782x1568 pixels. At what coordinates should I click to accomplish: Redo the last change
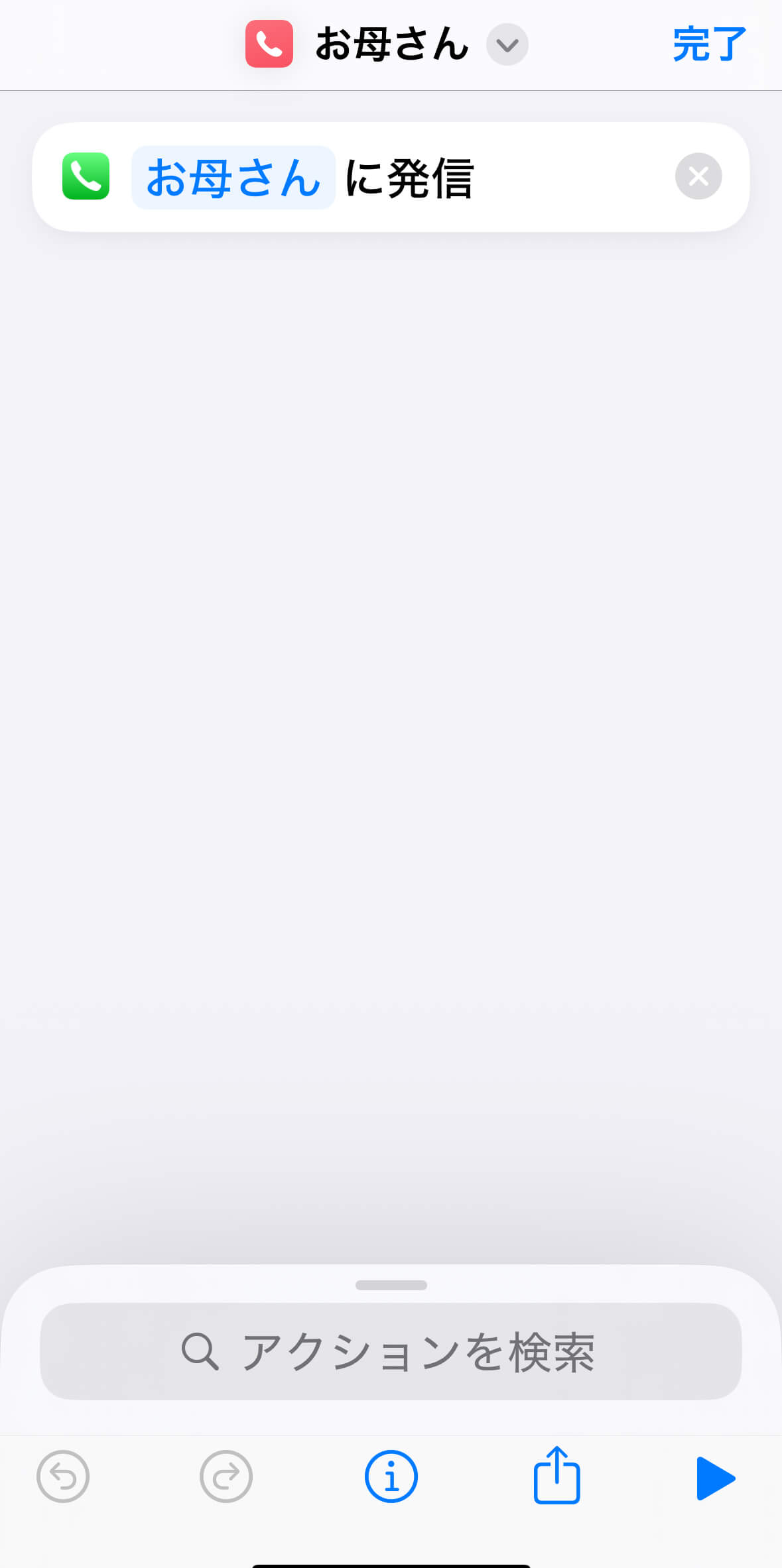click(226, 1477)
